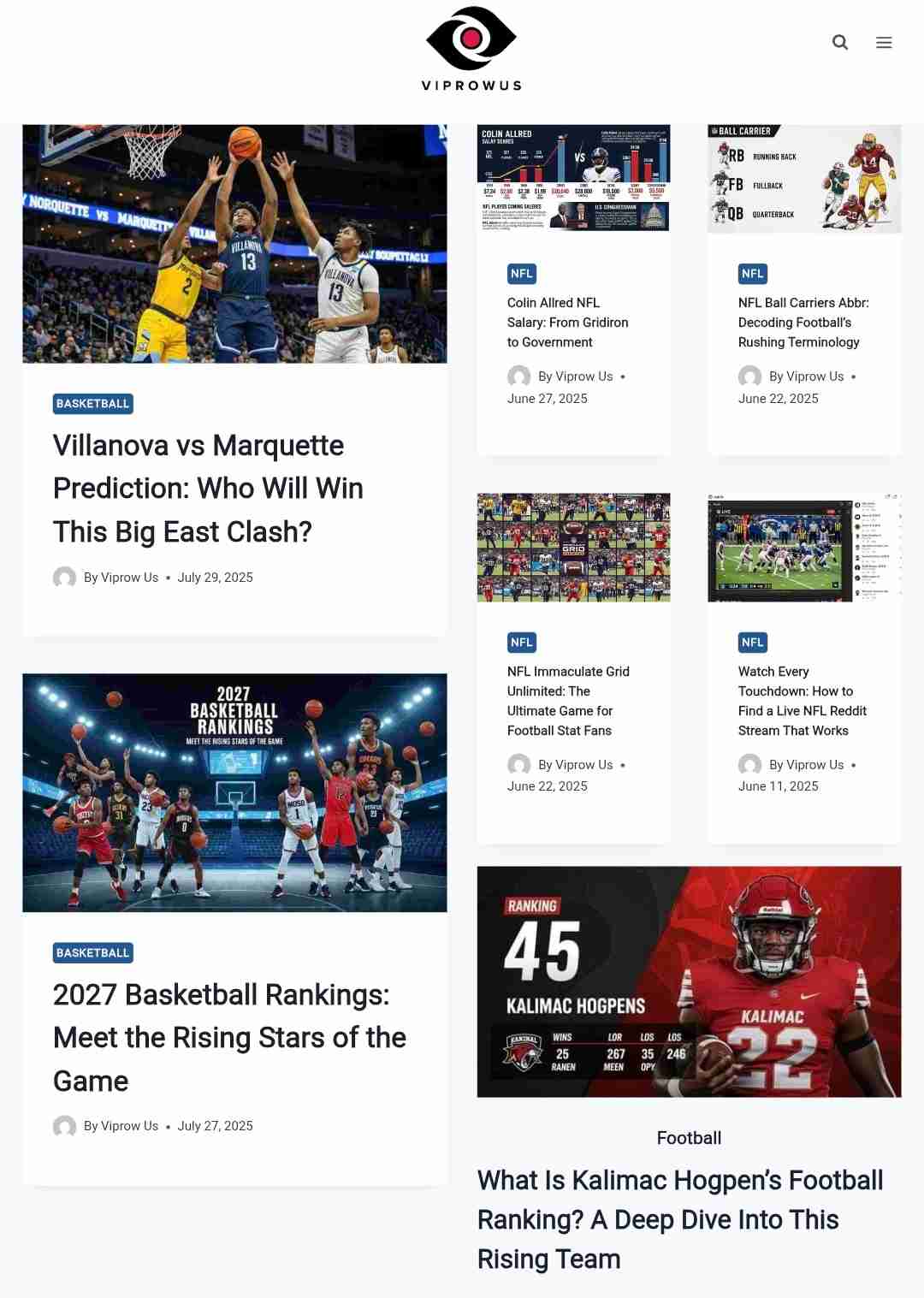
Task: Read the Colin Allred NFL Salary article
Action: 567,323
